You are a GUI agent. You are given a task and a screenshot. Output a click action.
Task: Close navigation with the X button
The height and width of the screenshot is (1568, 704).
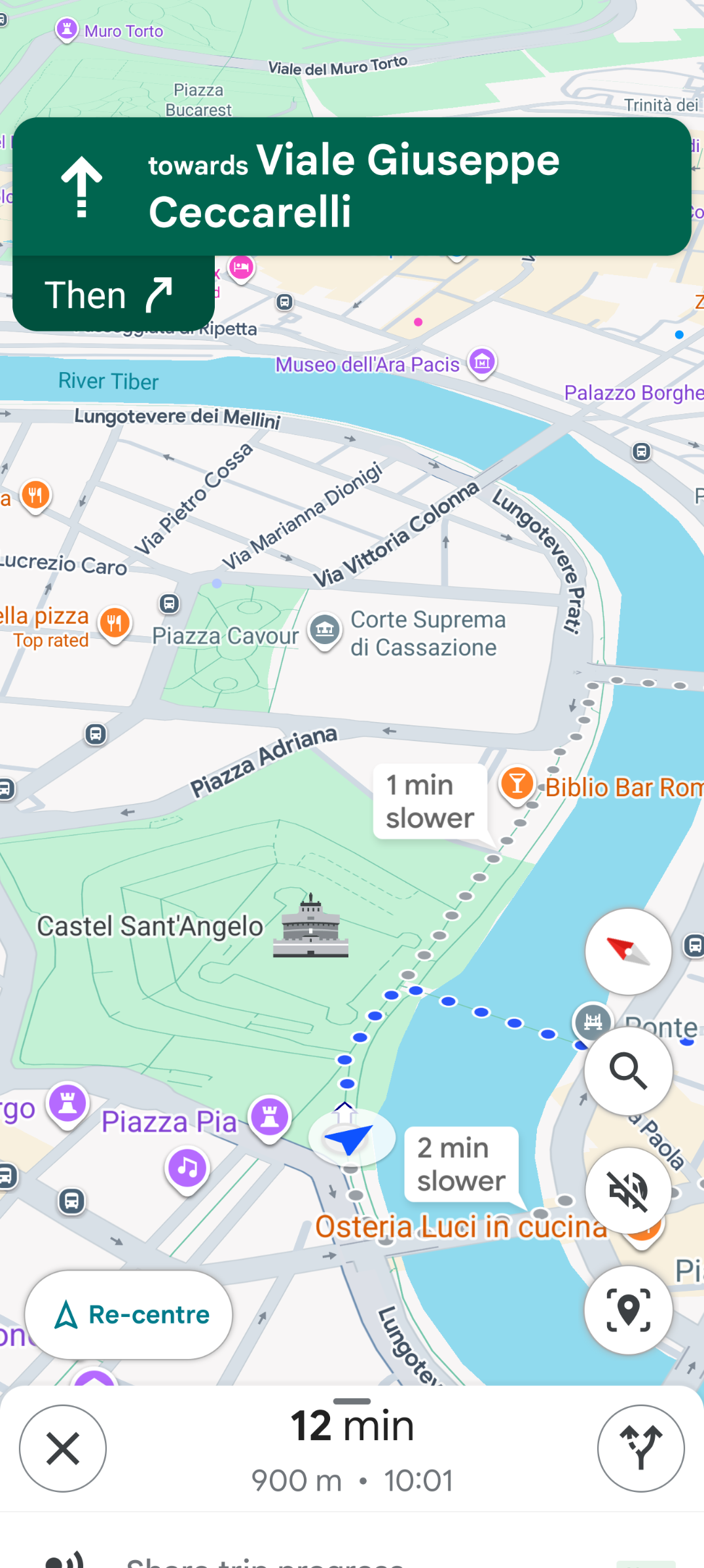tap(63, 1448)
